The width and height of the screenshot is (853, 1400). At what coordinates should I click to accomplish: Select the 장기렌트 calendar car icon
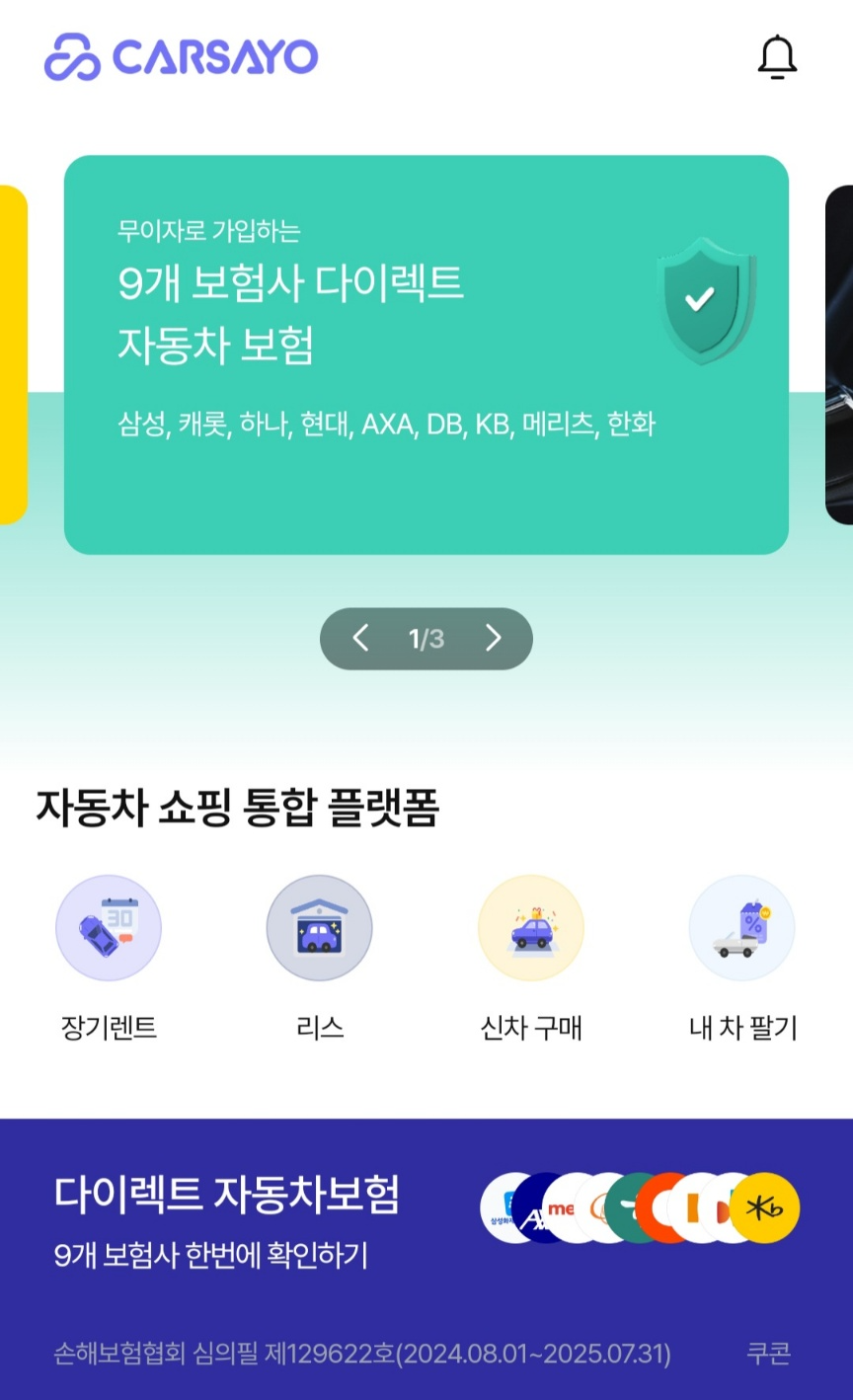(x=109, y=926)
